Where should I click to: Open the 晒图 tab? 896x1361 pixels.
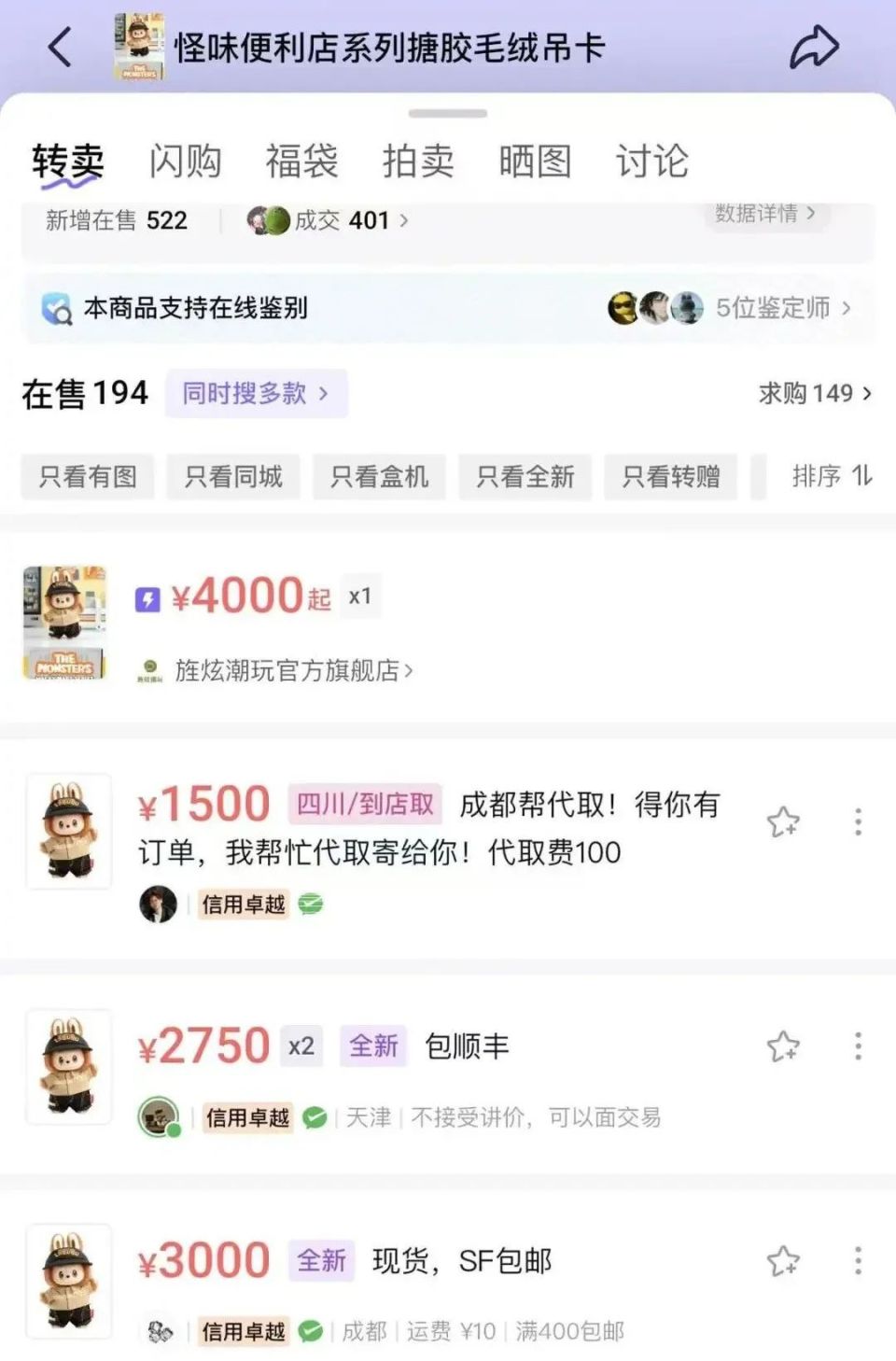(538, 161)
